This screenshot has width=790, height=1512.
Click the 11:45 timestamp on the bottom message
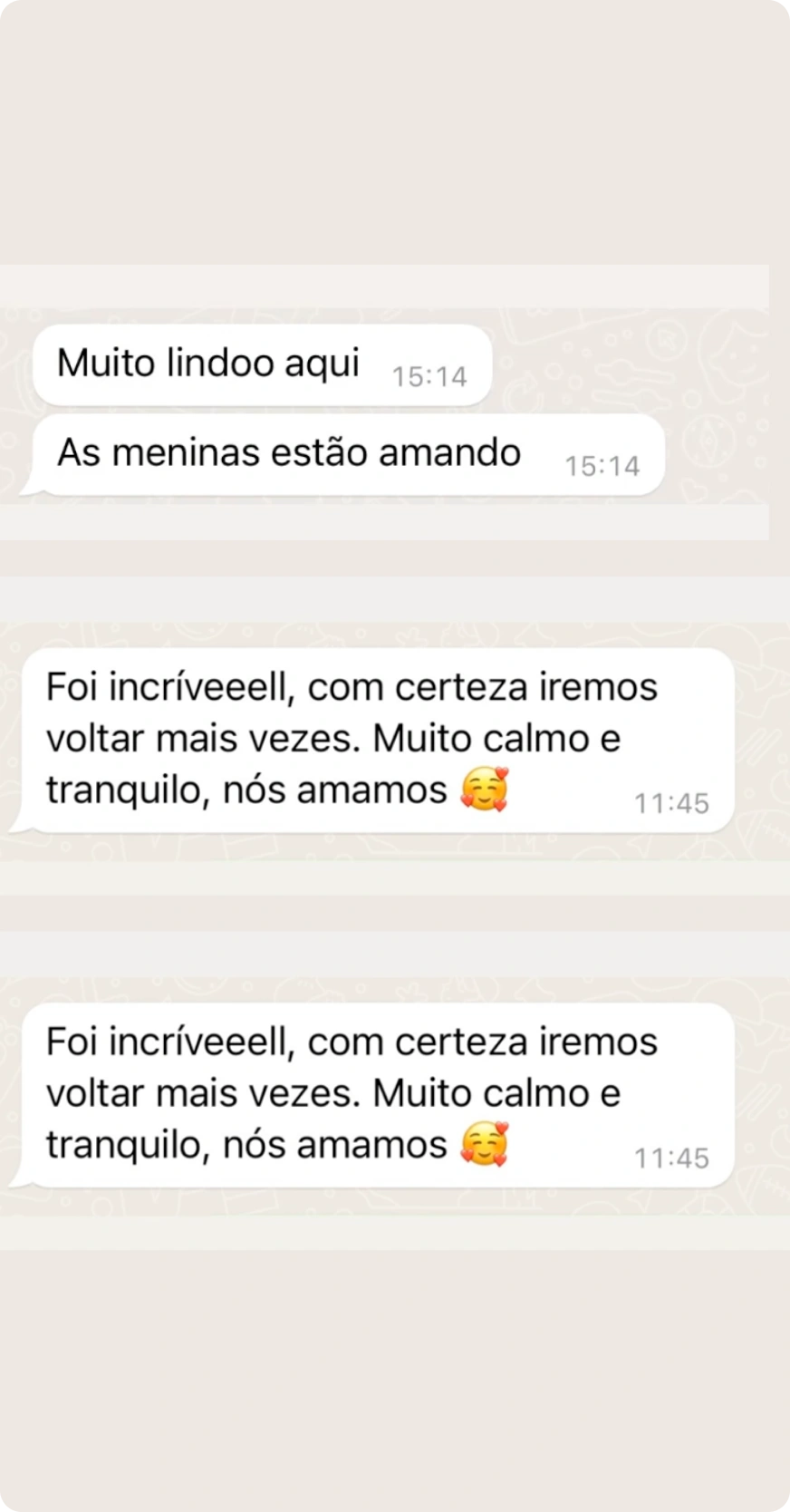click(670, 1157)
